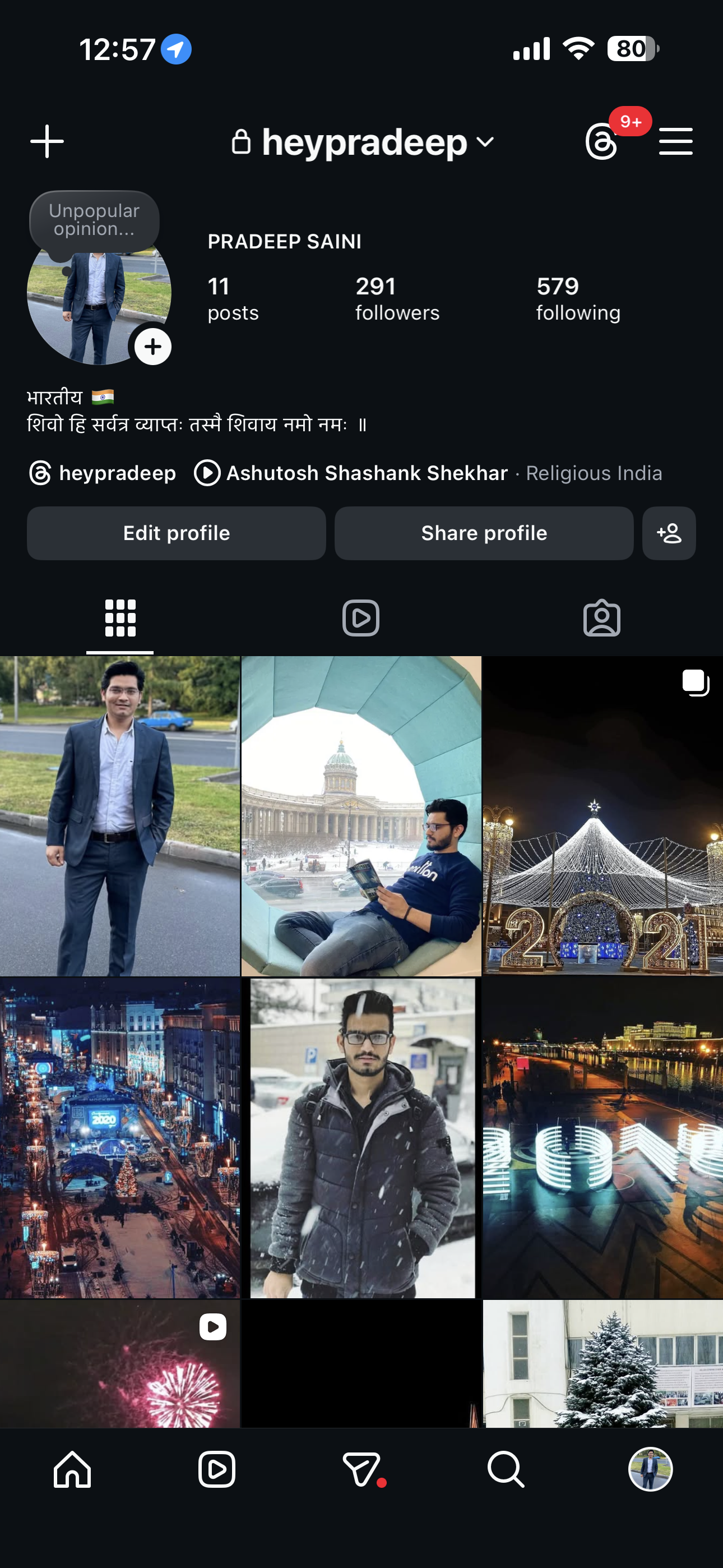
Task: Open the Unpopular opinion note bubble
Action: pyautogui.click(x=94, y=220)
